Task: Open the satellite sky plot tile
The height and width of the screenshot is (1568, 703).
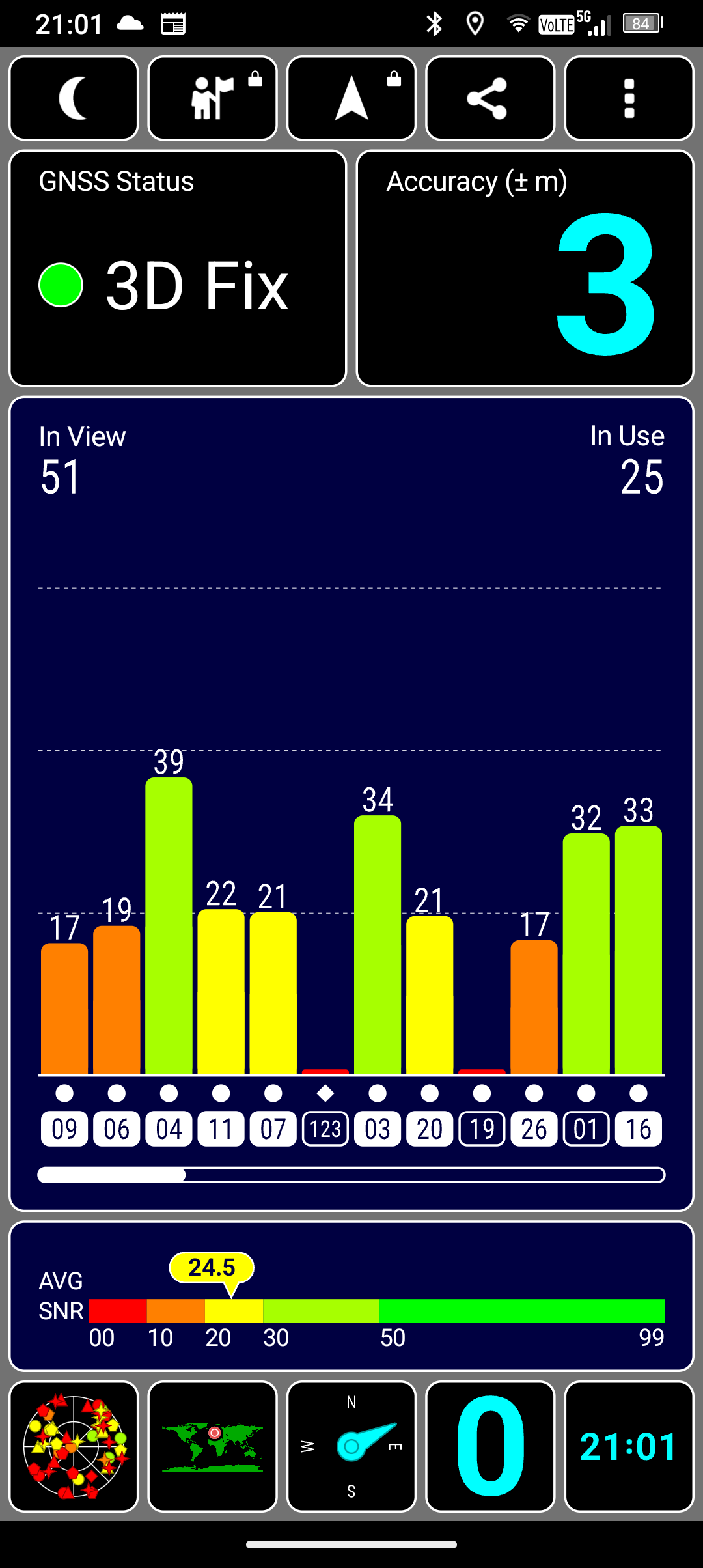Action: tap(74, 1446)
